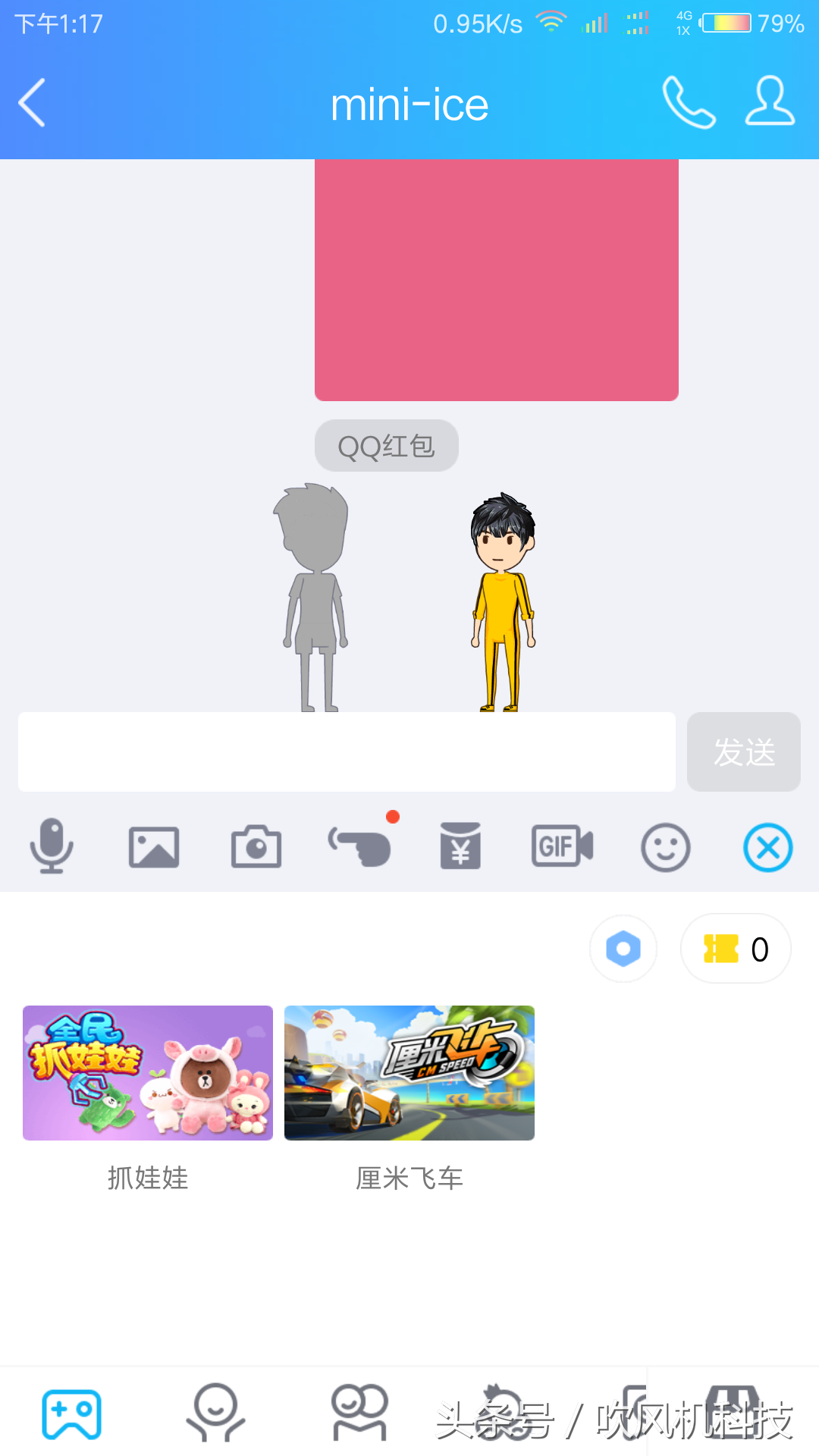Screen dimensions: 819x1456
Task: Open the camera to take a photo
Action: pos(256,847)
